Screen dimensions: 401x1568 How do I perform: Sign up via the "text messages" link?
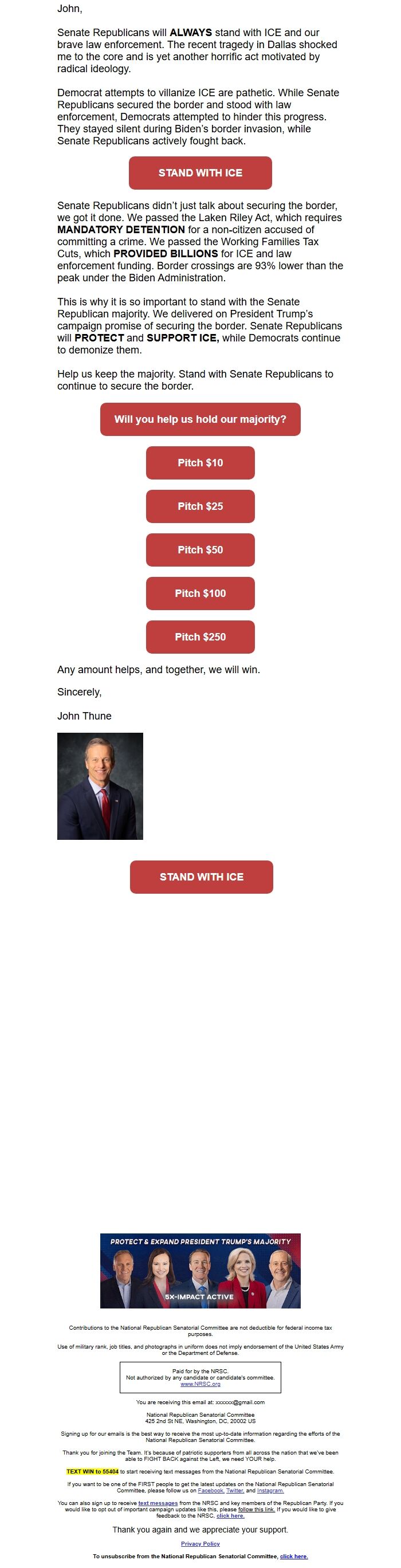click(158, 1503)
